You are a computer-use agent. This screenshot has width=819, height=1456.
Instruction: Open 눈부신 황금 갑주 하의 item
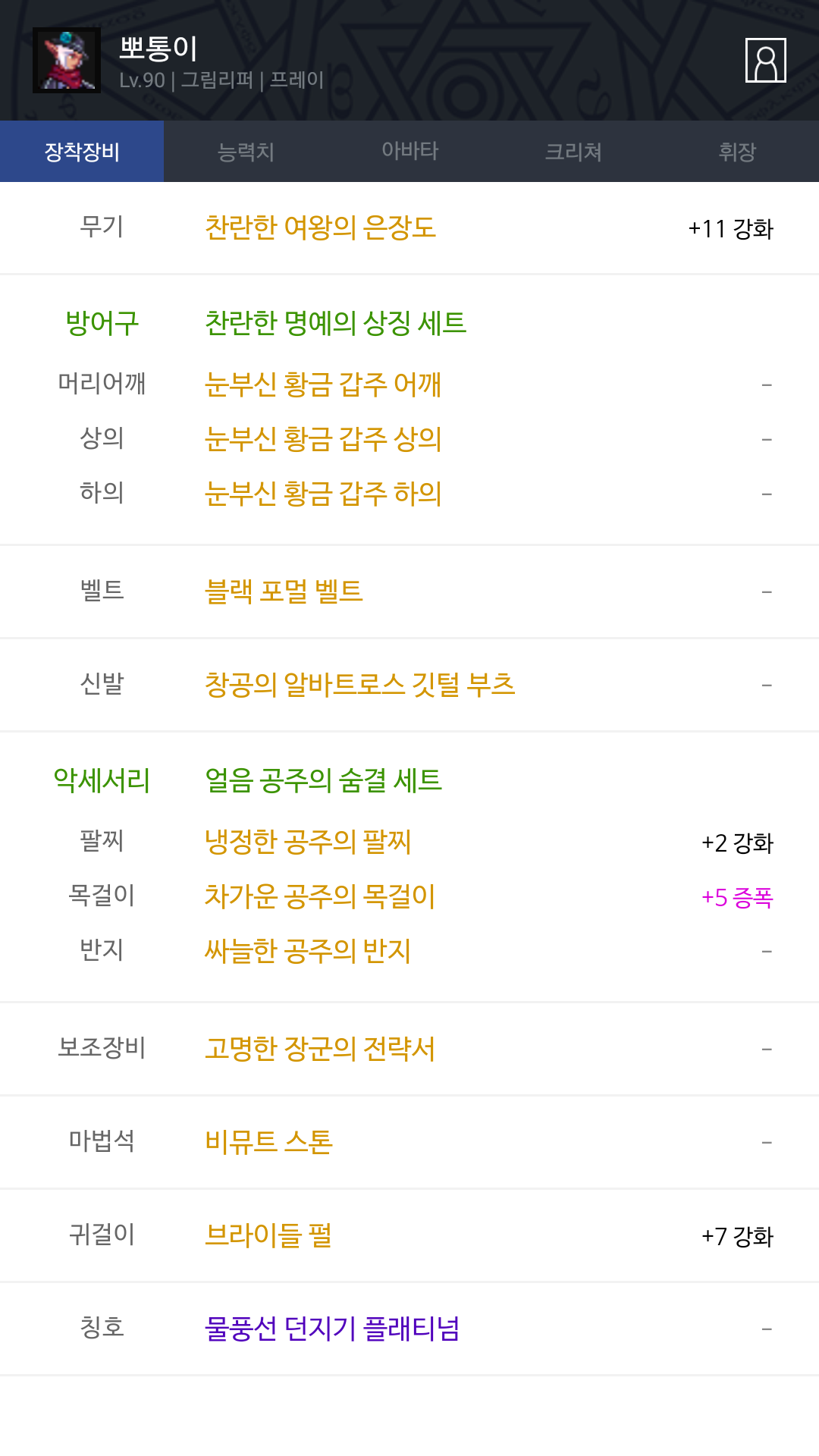click(x=323, y=494)
